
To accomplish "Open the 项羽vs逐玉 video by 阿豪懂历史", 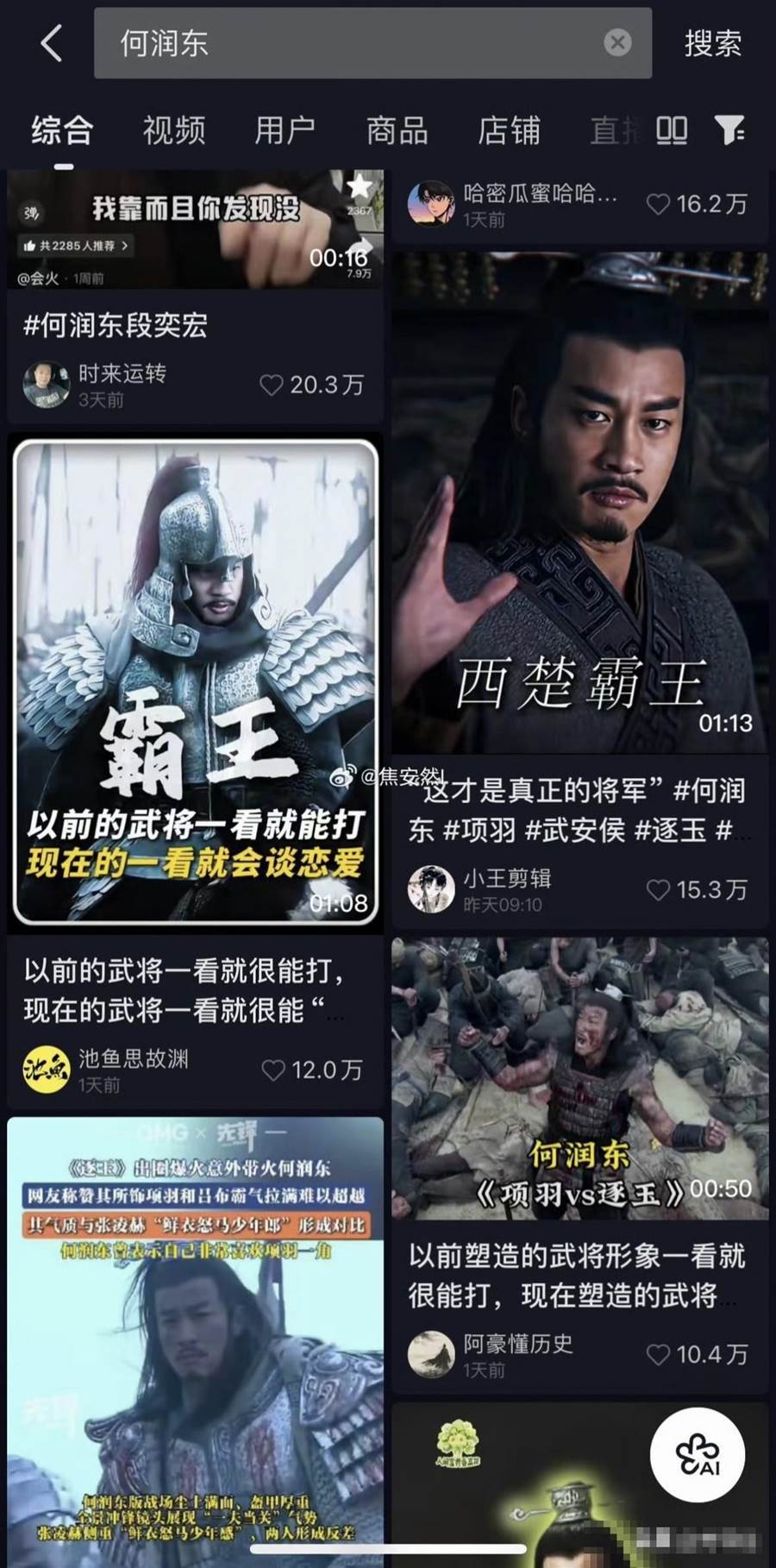I will tap(580, 1078).
